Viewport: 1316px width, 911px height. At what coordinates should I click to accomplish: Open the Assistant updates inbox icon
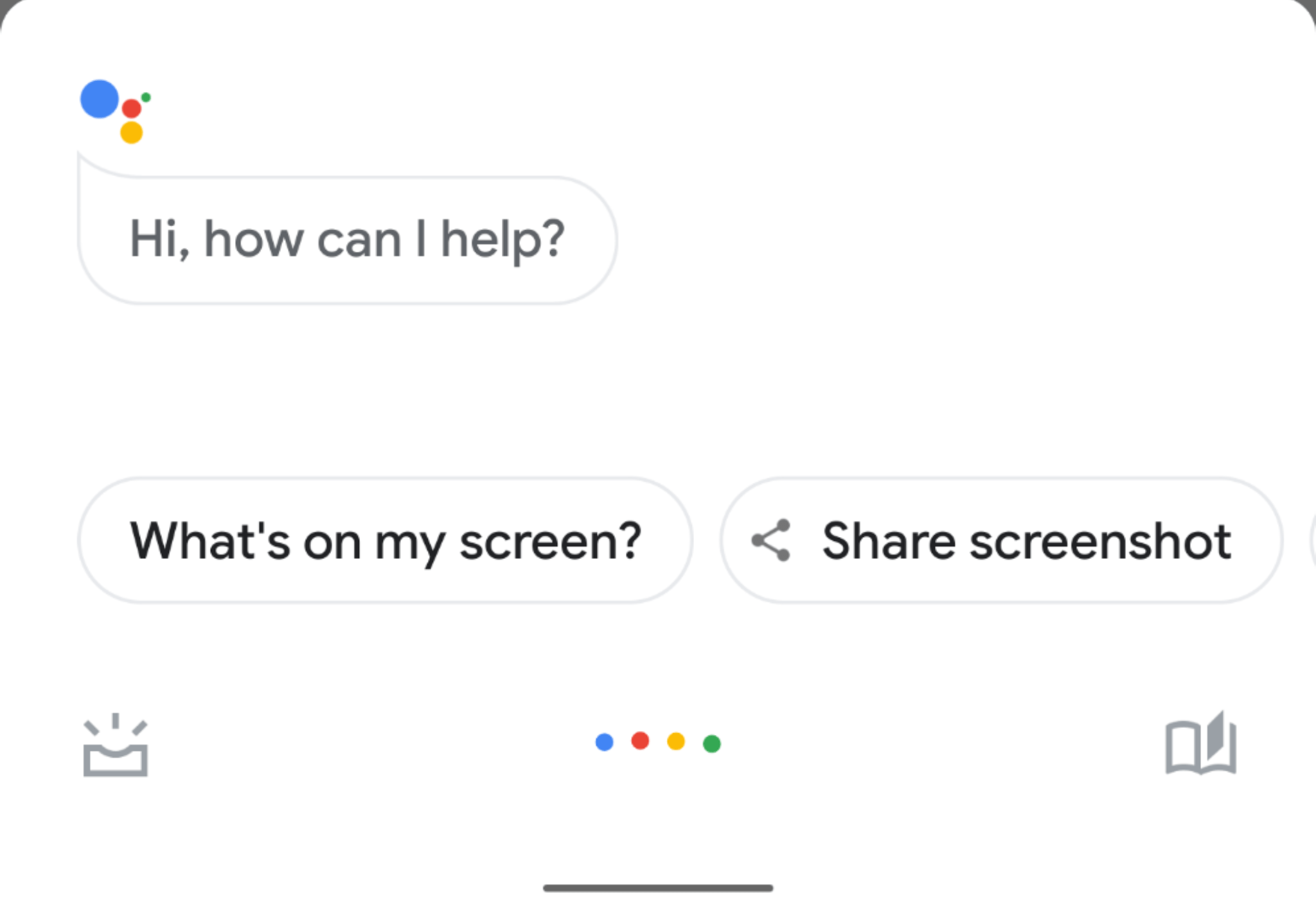click(116, 746)
